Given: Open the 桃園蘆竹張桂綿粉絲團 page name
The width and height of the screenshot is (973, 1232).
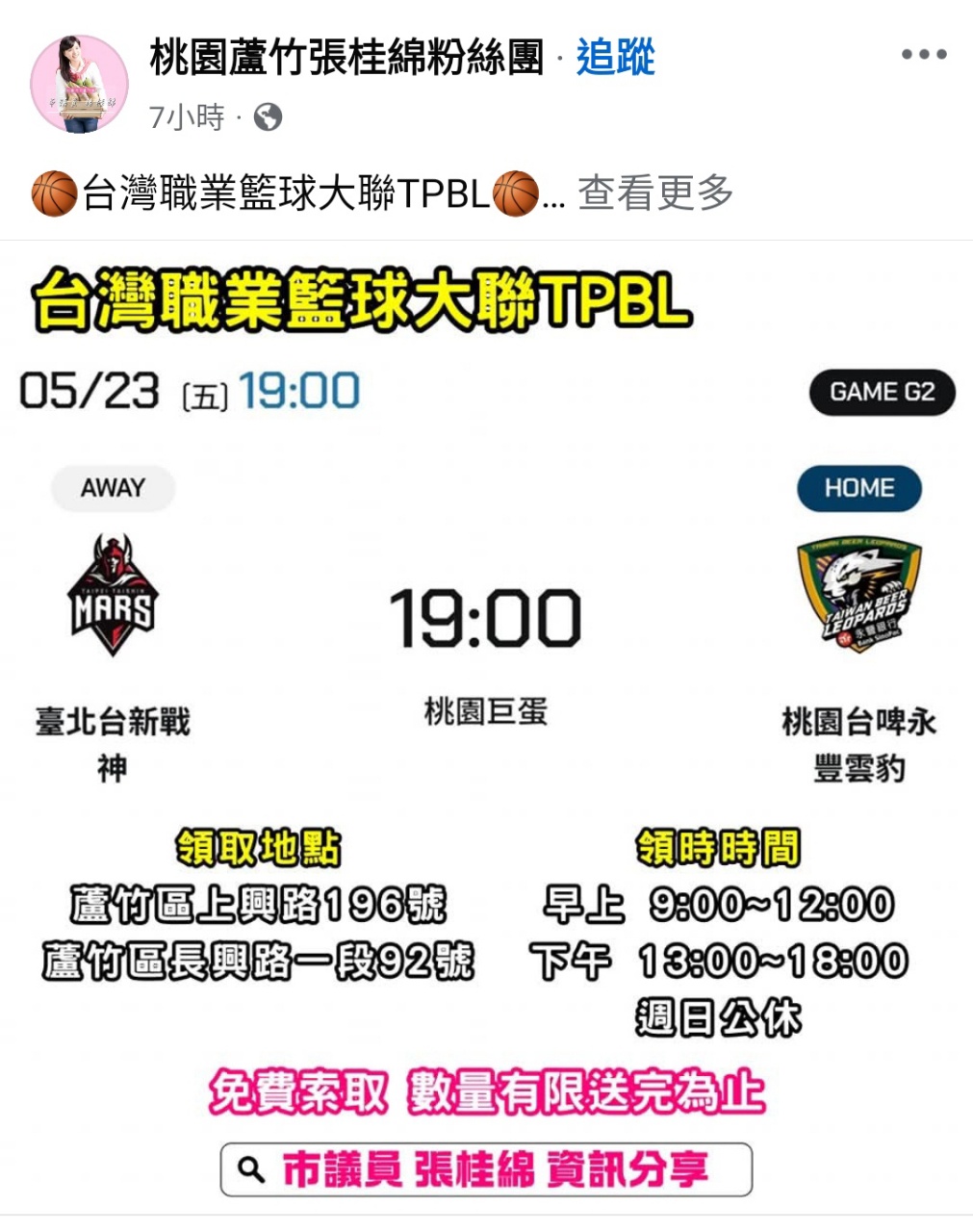Looking at the screenshot, I should (x=346, y=58).
